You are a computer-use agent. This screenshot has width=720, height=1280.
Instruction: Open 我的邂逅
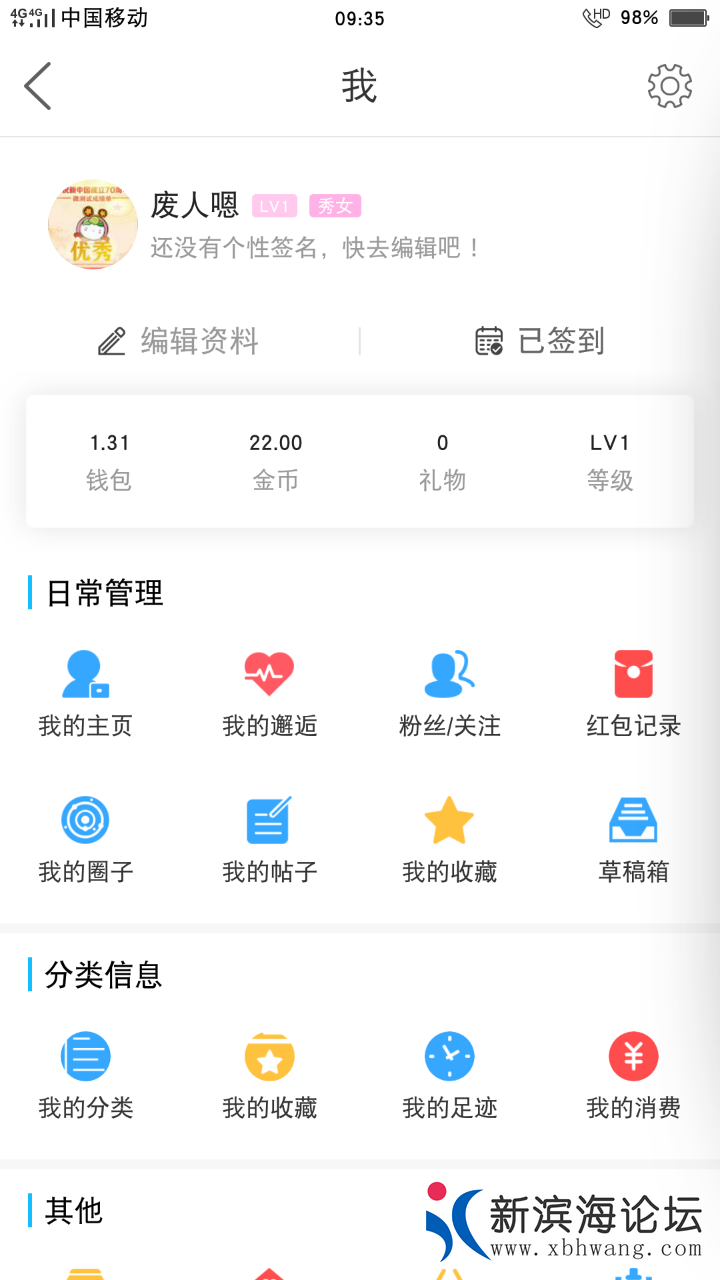pos(269,694)
